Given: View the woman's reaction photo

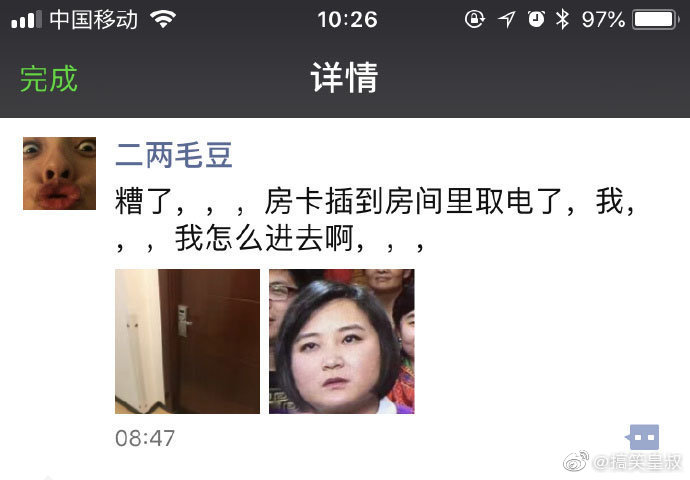Looking at the screenshot, I should 341,341.
